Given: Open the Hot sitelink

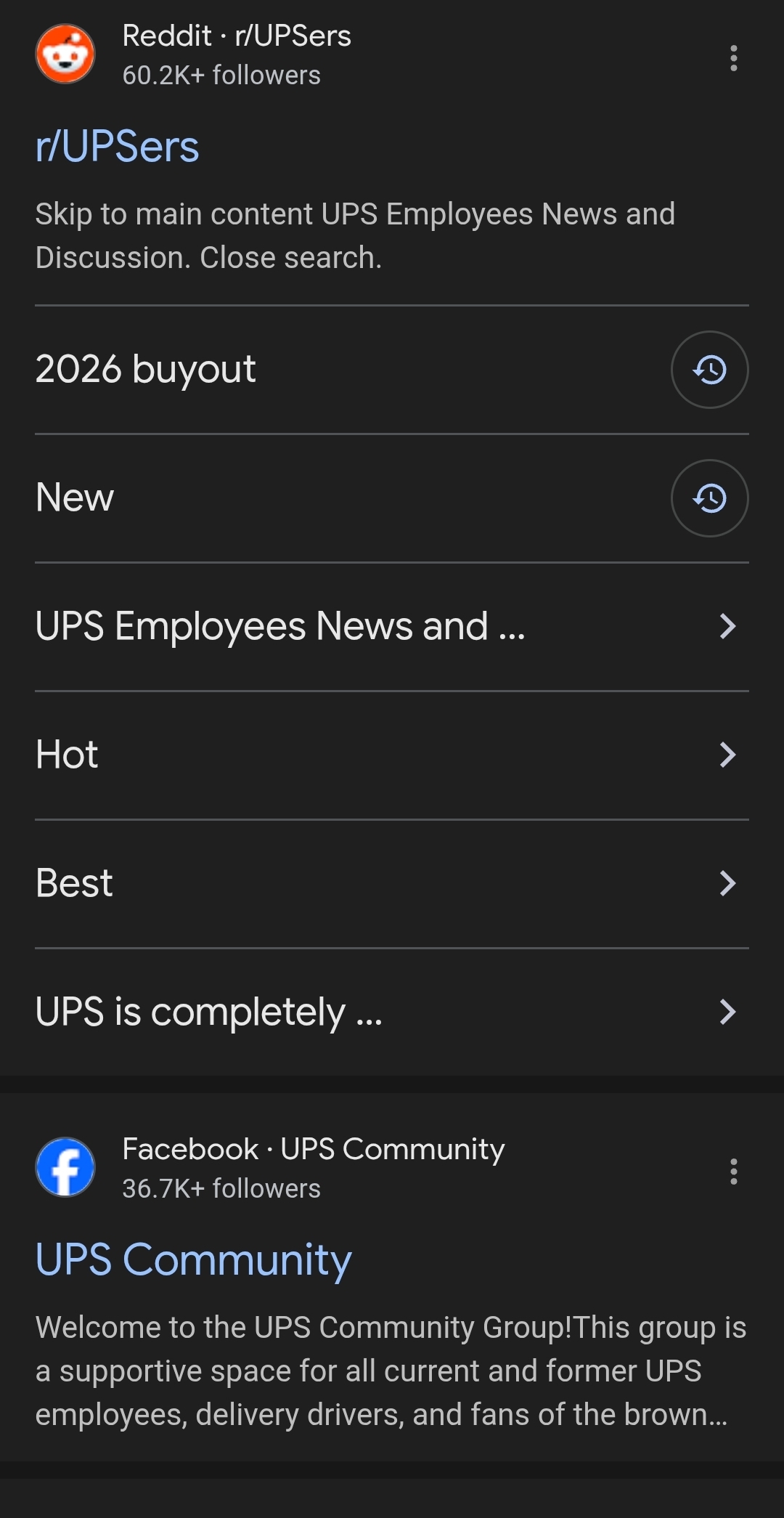Looking at the screenshot, I should point(68,755).
